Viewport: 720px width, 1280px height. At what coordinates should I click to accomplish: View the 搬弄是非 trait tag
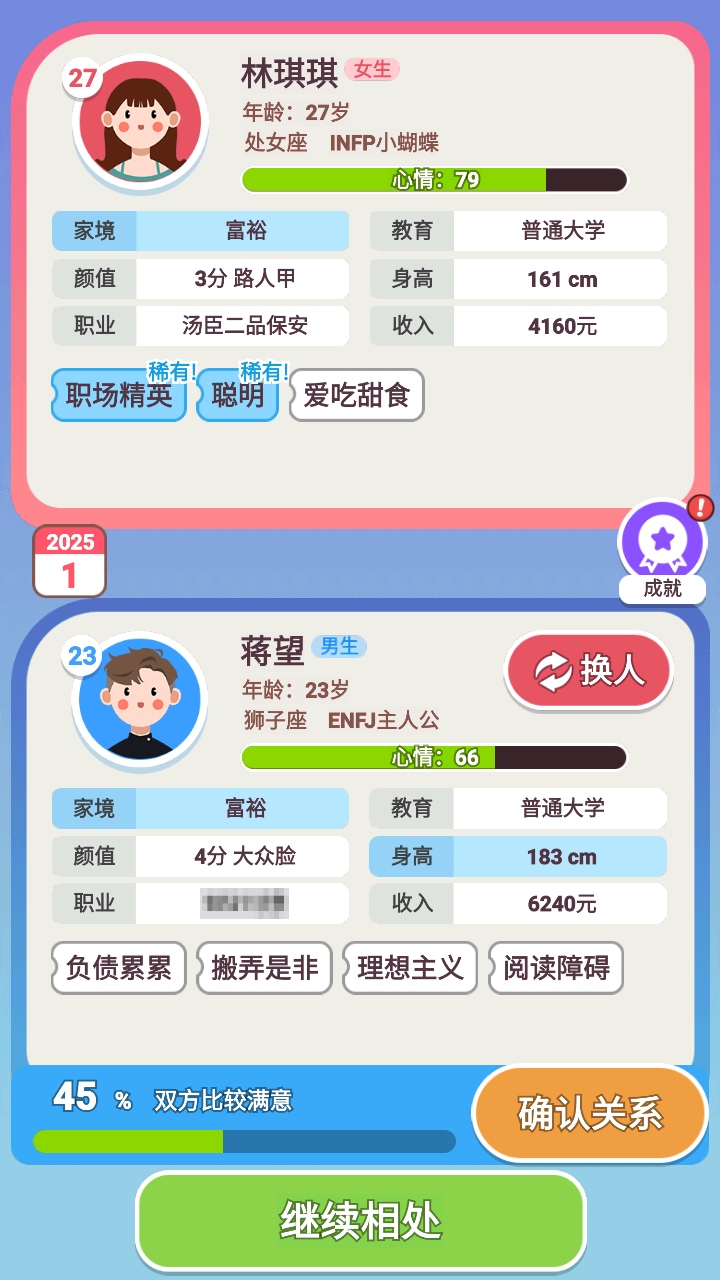pos(265,967)
